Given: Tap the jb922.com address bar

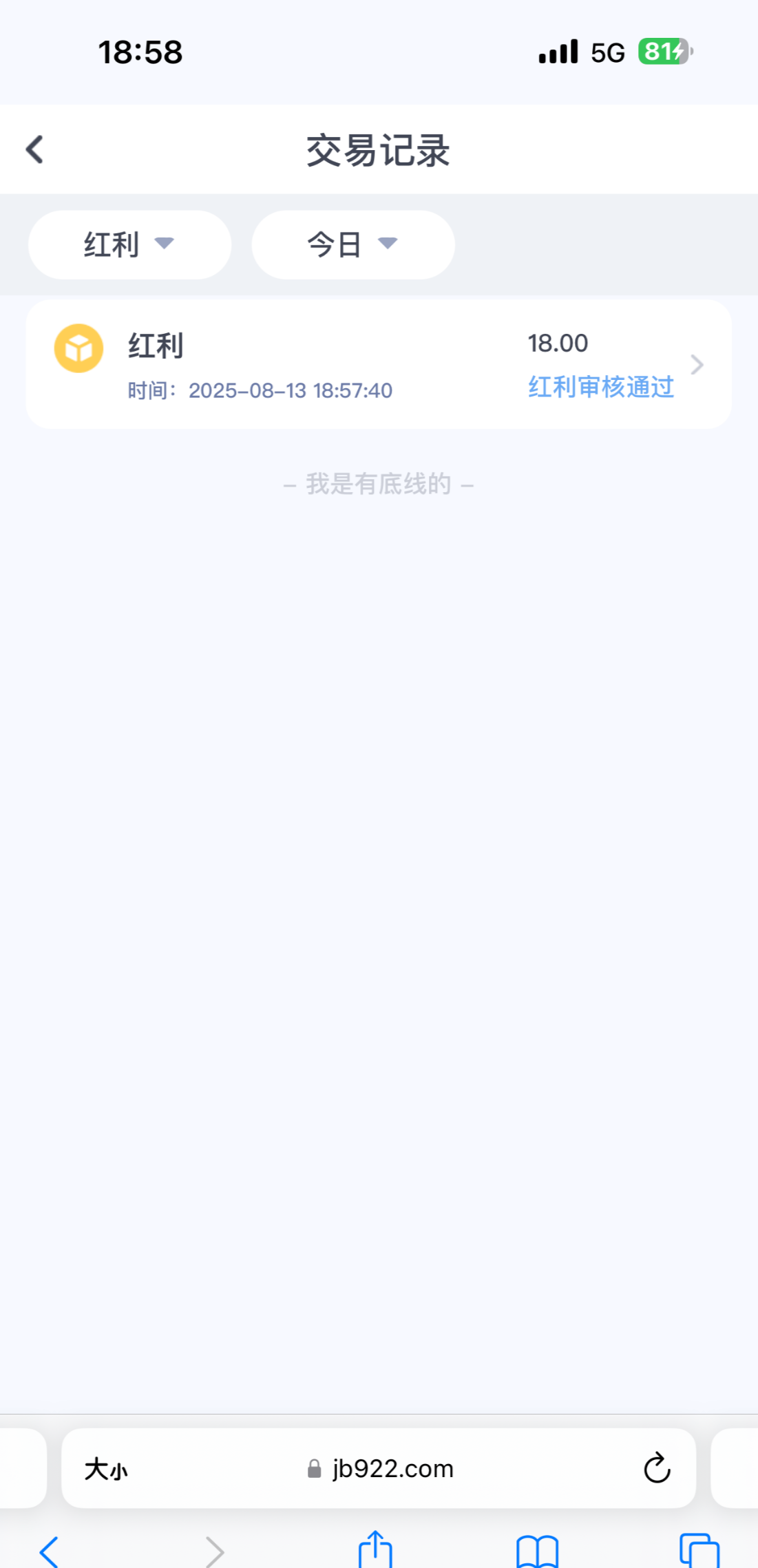Looking at the screenshot, I should [382, 1469].
